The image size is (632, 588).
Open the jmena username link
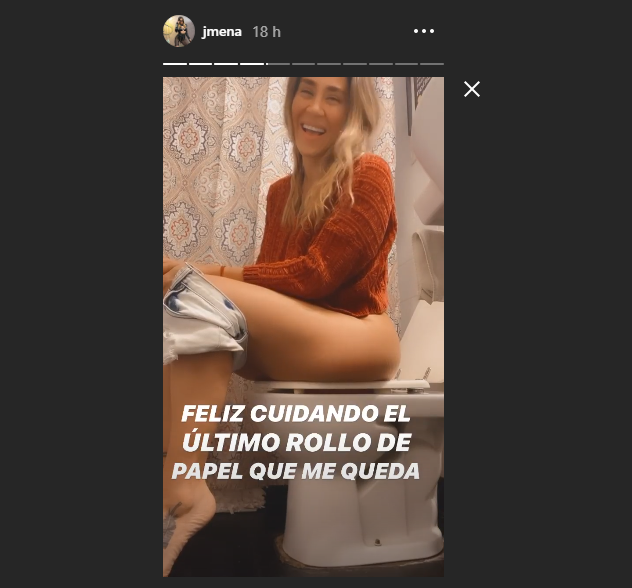coord(222,32)
